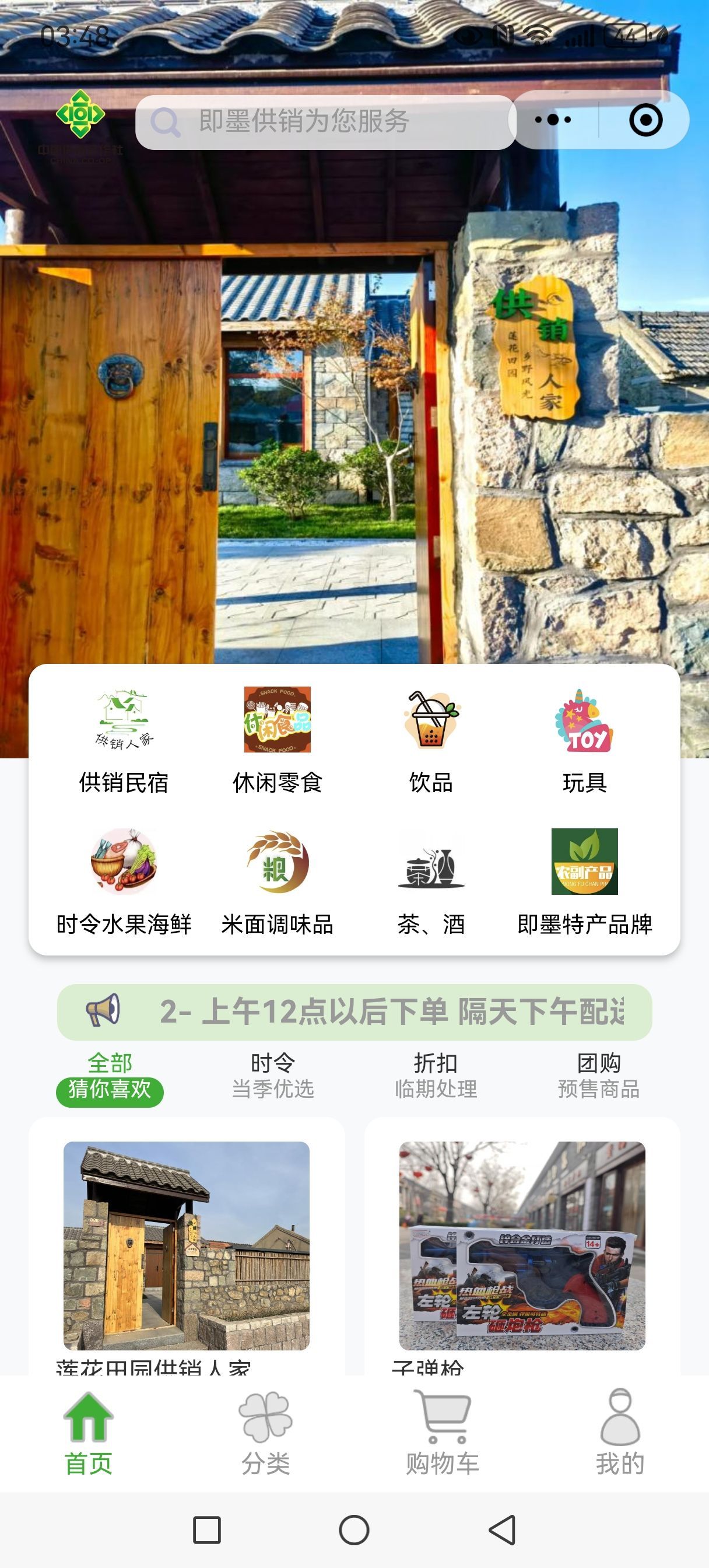Close the mini program with the circle button
Screen dimensions: 709x1568
point(645,120)
